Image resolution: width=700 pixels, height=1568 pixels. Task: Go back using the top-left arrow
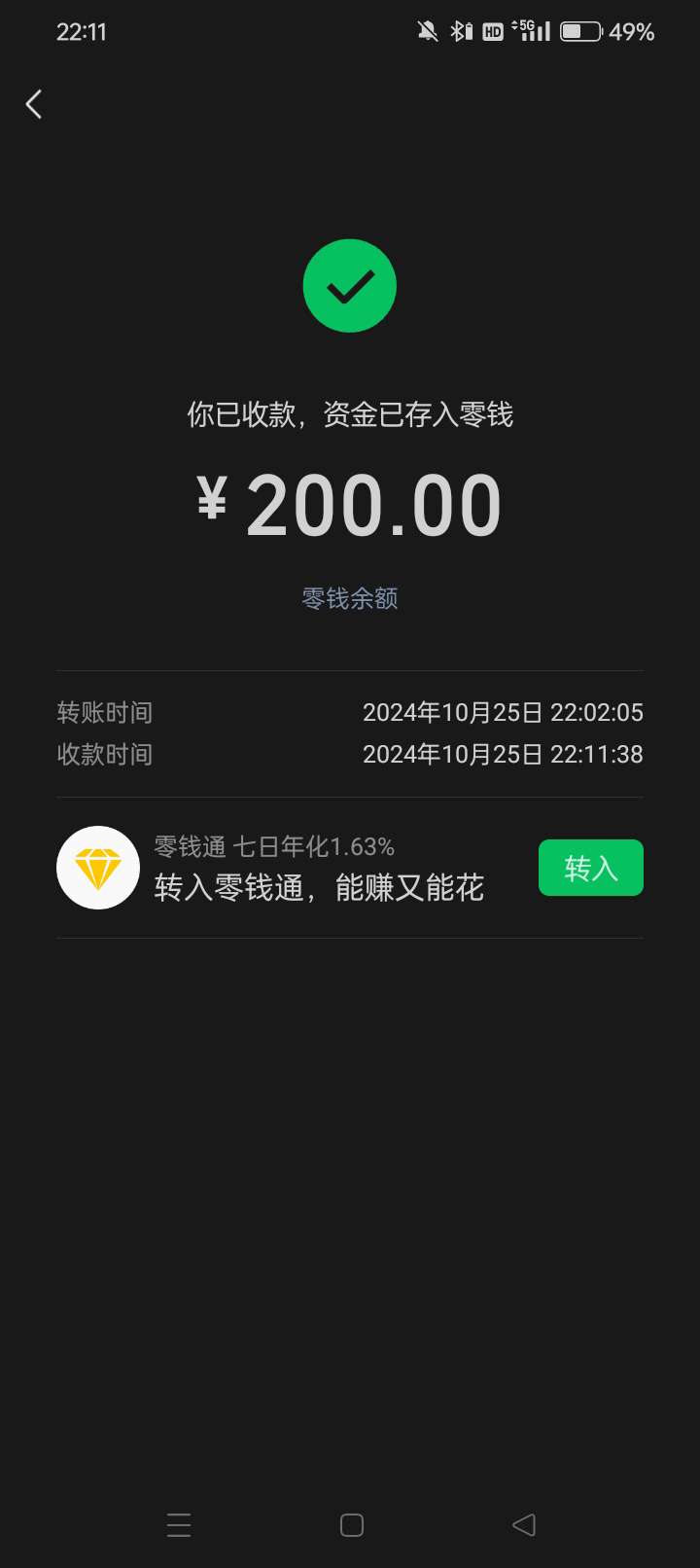tap(34, 104)
